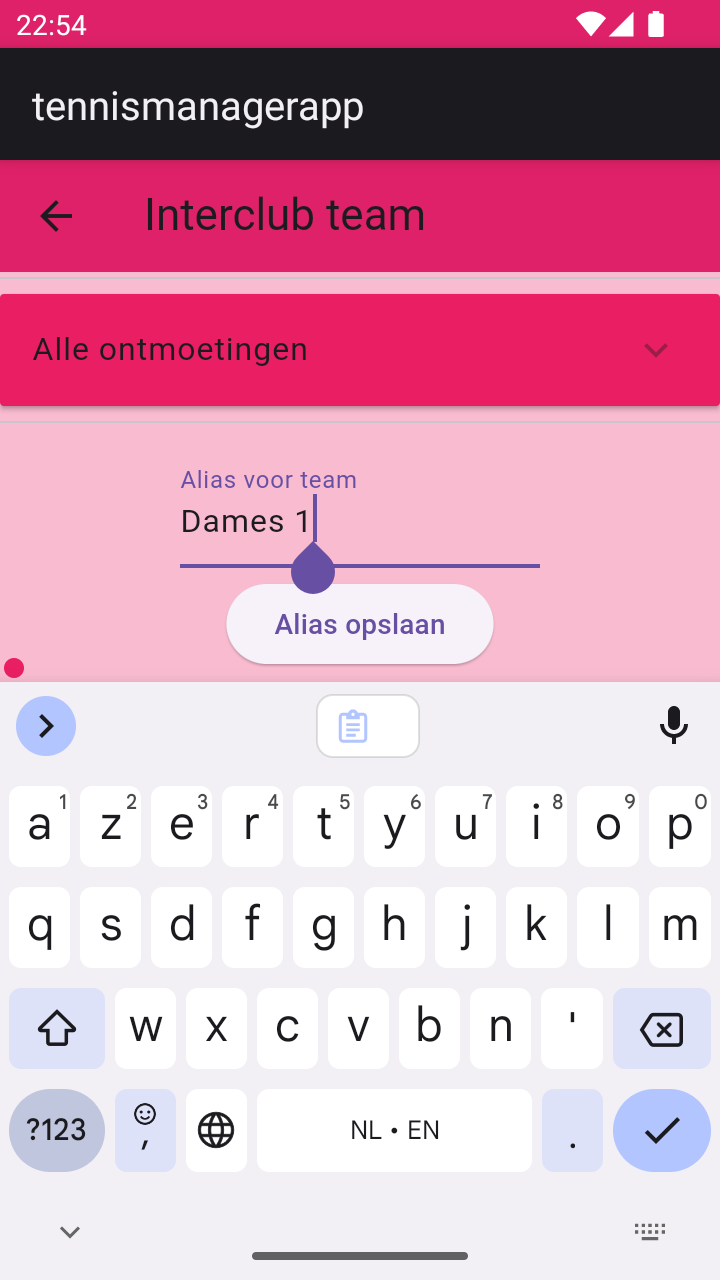
Task: Start voice input with microphone
Action: [x=673, y=726]
